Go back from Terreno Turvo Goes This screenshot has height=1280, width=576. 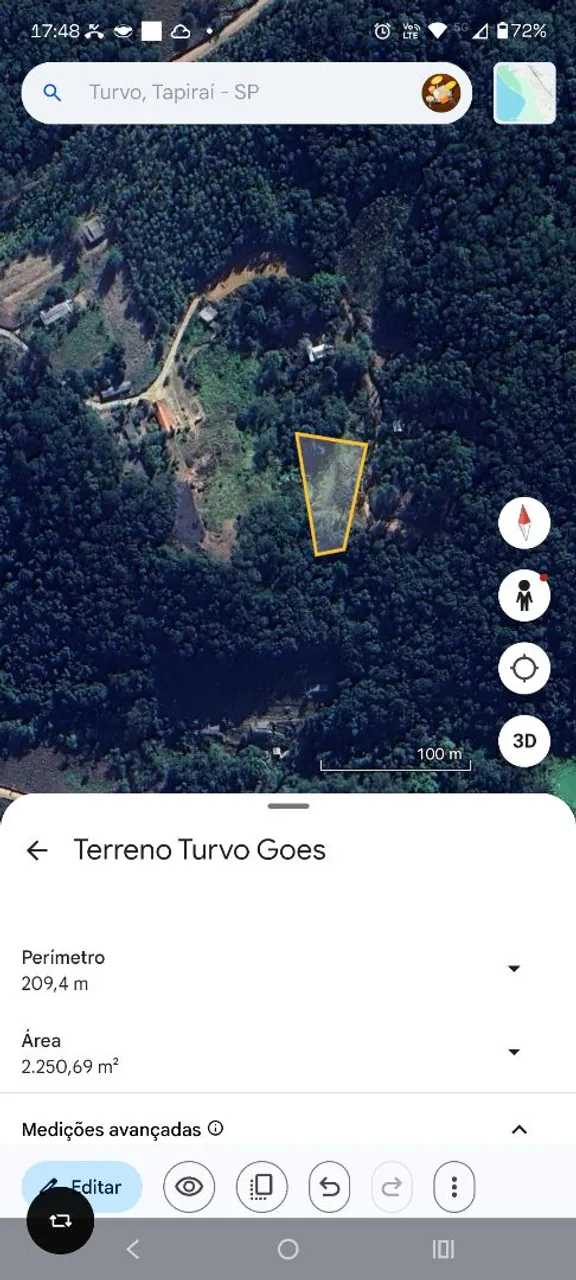[37, 850]
